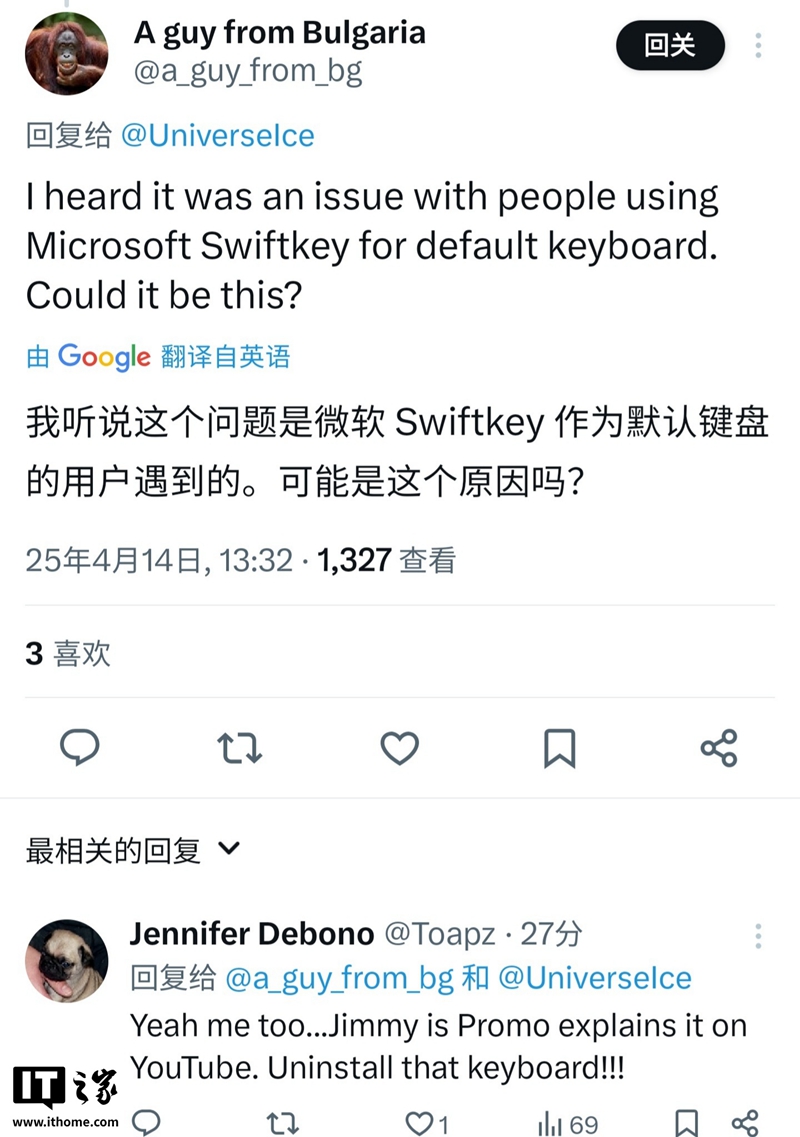
Task: Open the @a_guy_from_bg mention in Jennifer's reply
Action: (x=339, y=978)
